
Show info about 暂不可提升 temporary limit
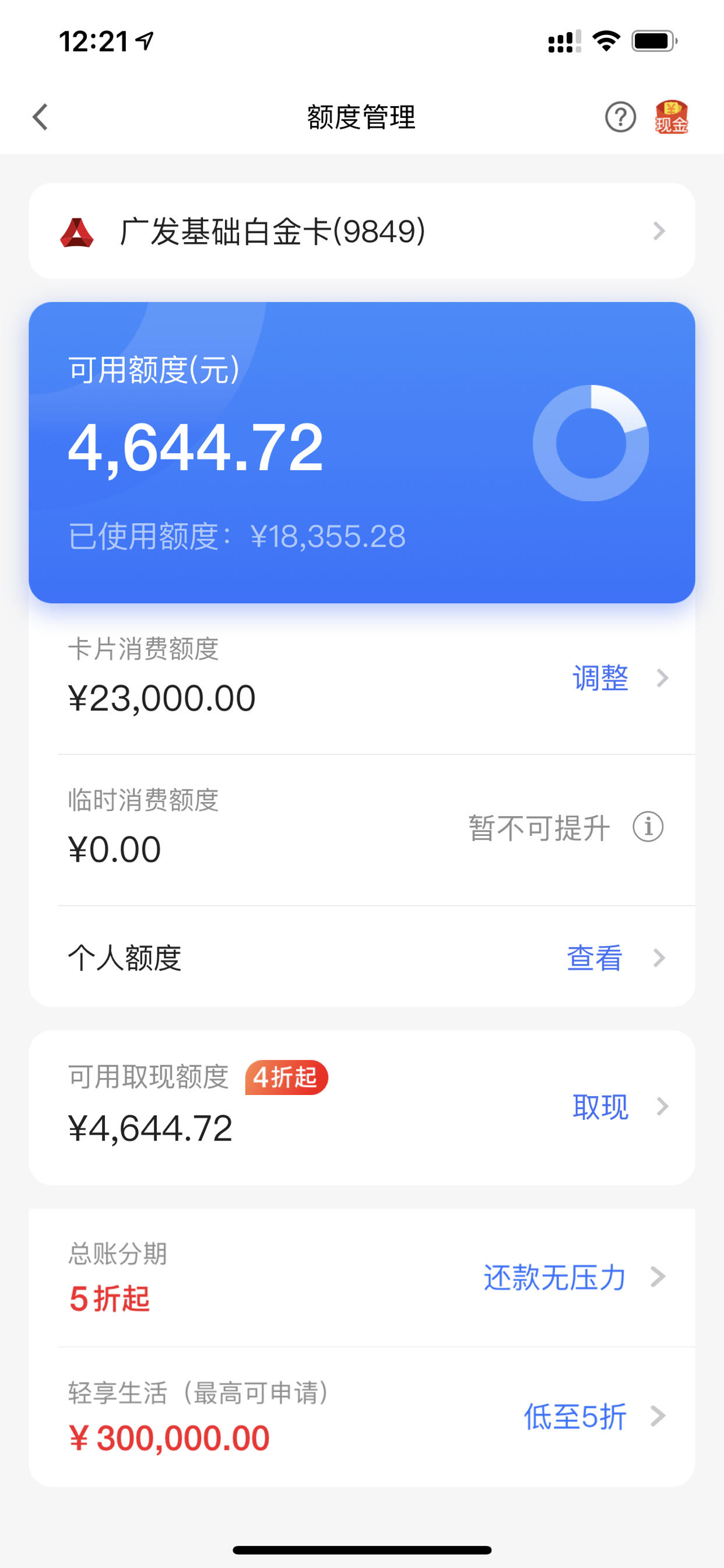point(648,827)
